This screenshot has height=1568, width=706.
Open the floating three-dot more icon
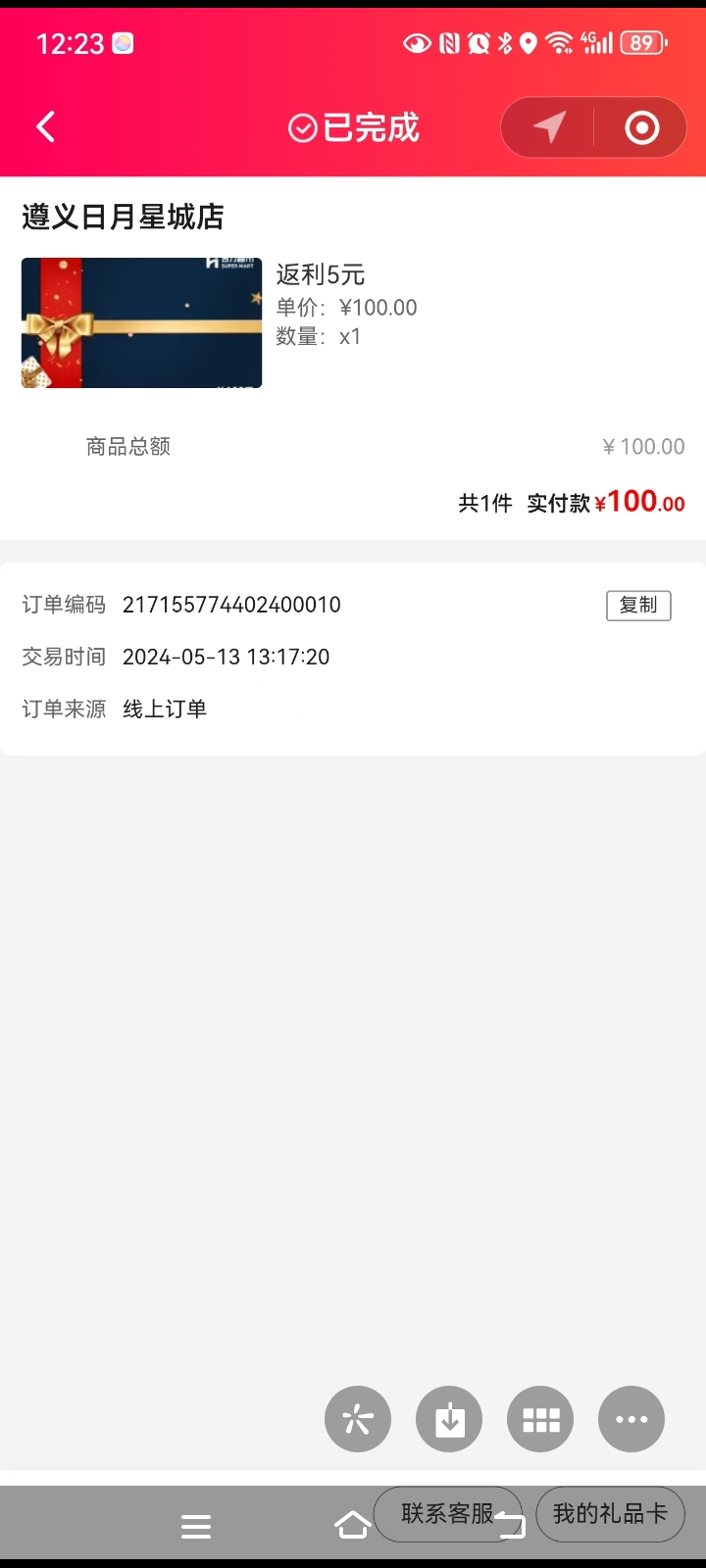[x=631, y=1419]
